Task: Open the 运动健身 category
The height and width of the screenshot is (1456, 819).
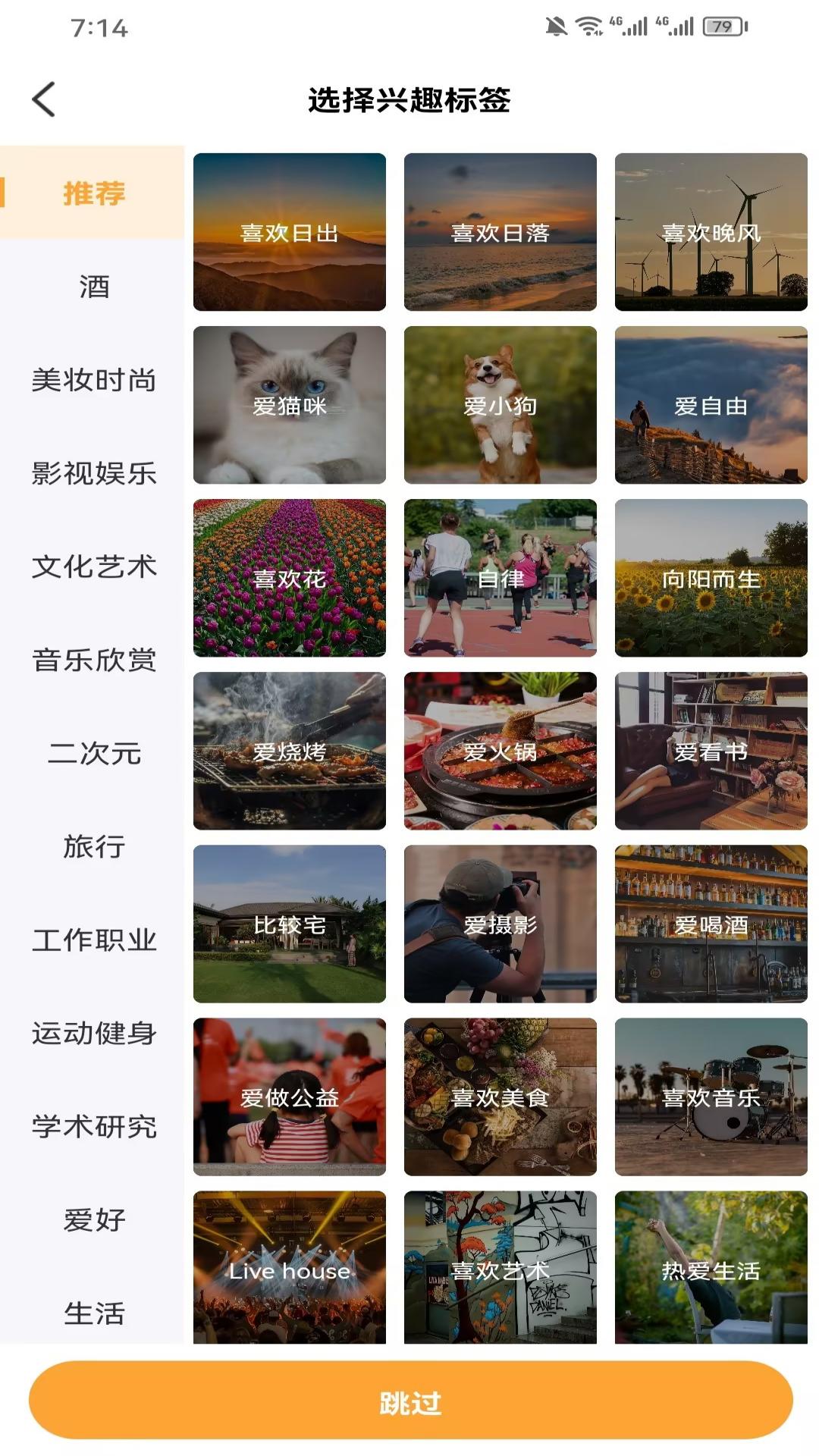Action: pos(93,1033)
